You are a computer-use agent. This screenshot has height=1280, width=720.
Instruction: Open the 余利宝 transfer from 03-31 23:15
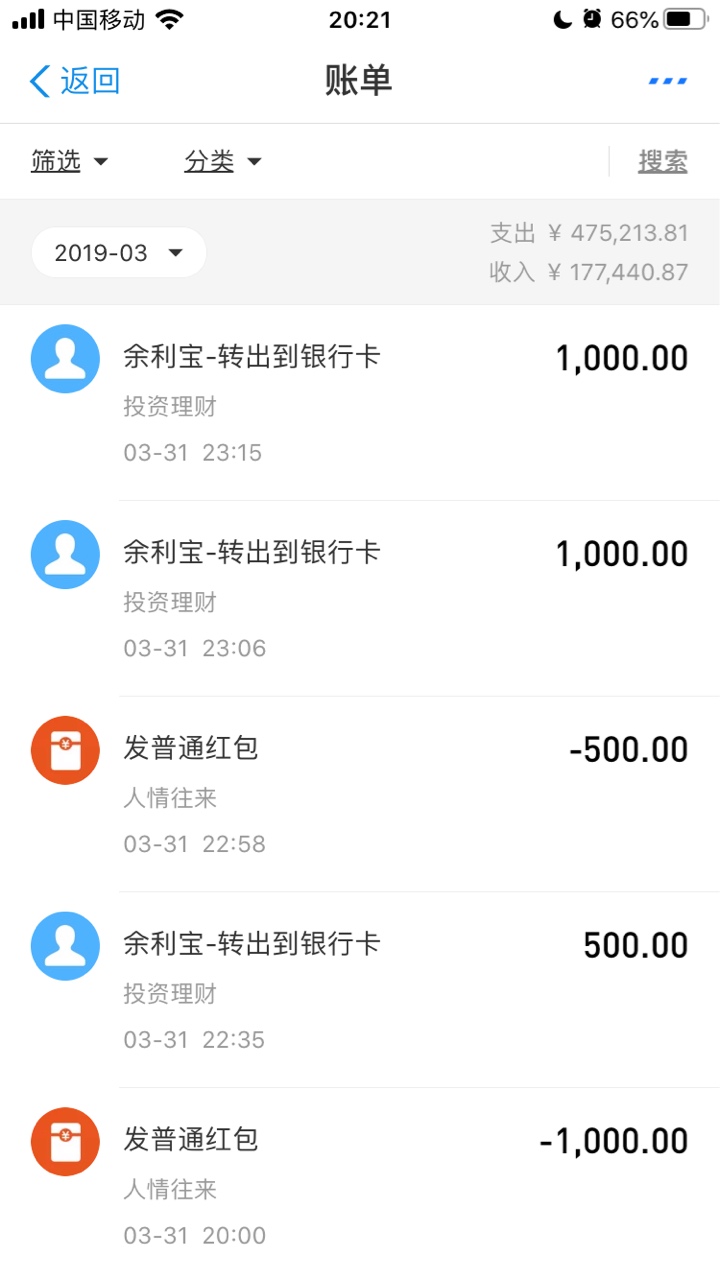(x=360, y=403)
